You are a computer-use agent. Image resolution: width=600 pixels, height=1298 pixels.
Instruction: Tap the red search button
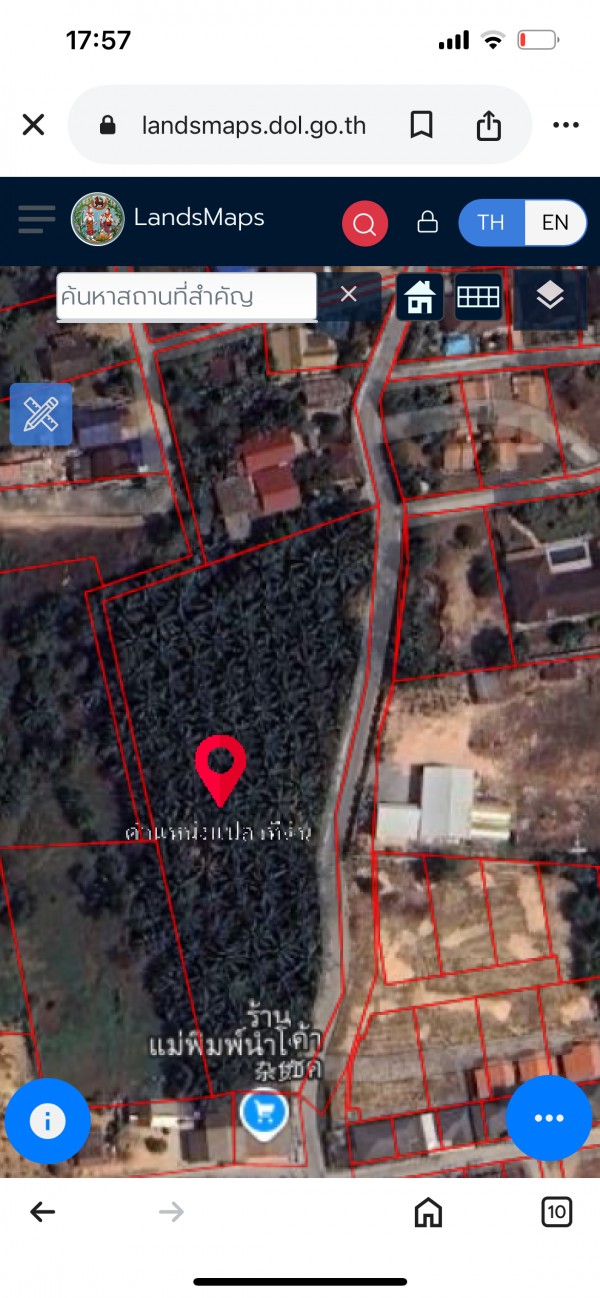(365, 222)
